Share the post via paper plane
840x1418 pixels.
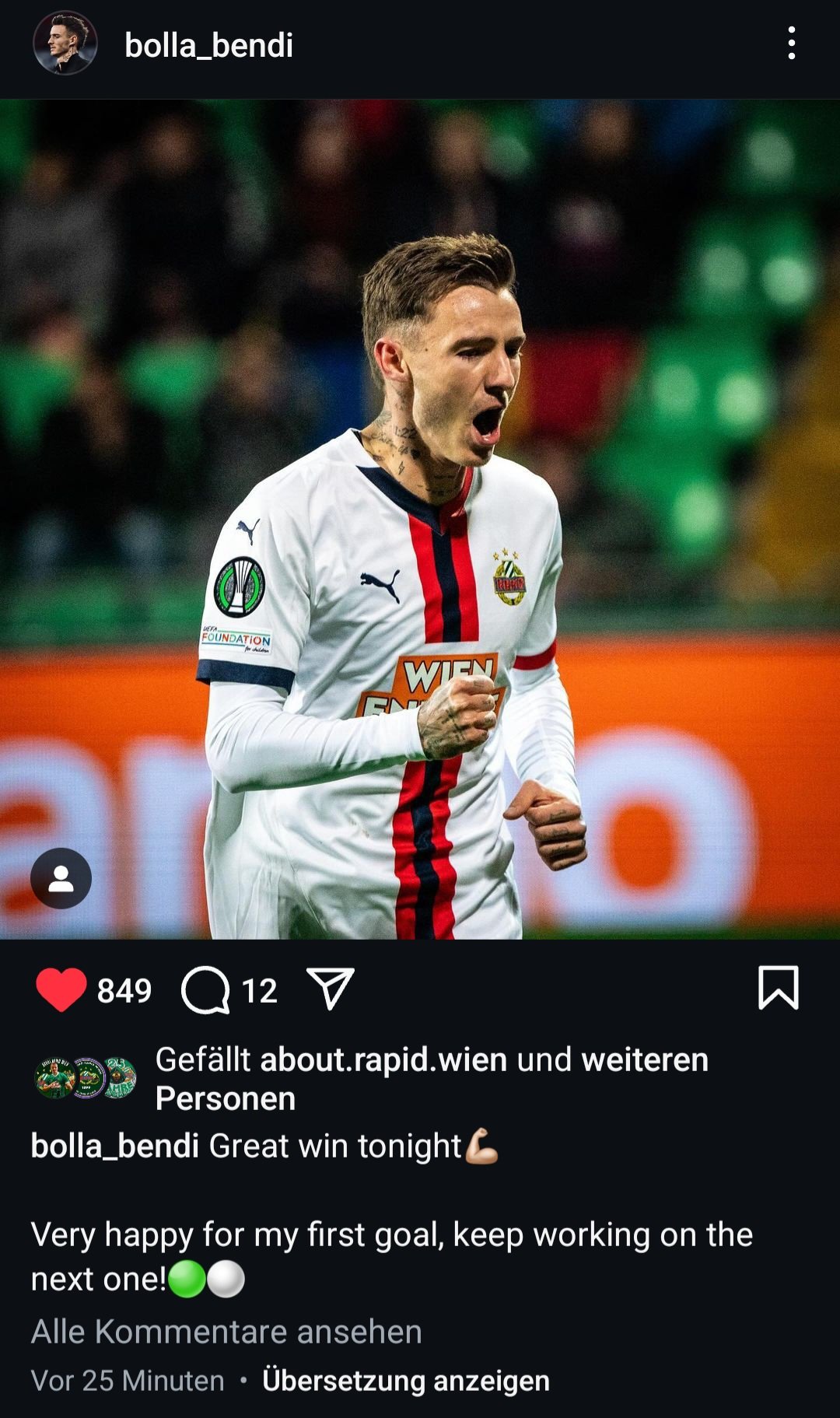[331, 989]
